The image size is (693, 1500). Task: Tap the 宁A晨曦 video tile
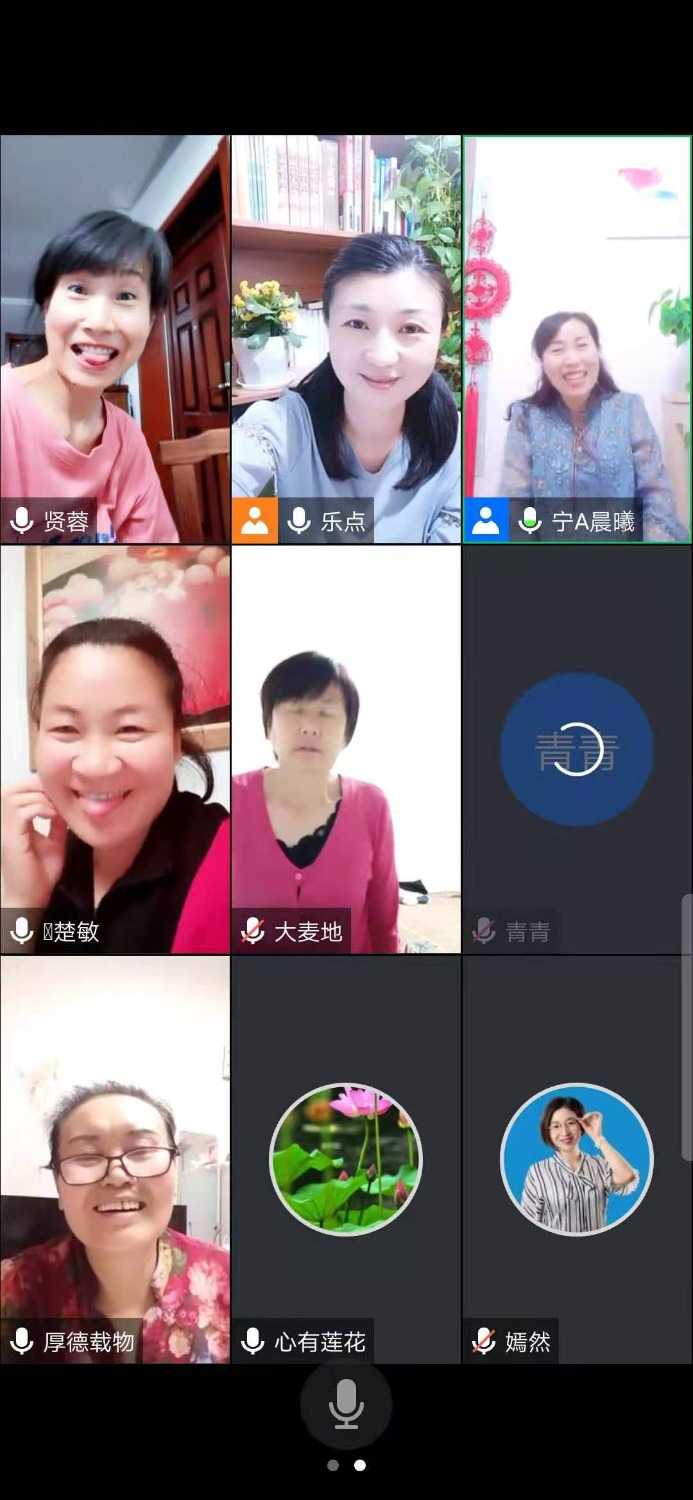577,340
